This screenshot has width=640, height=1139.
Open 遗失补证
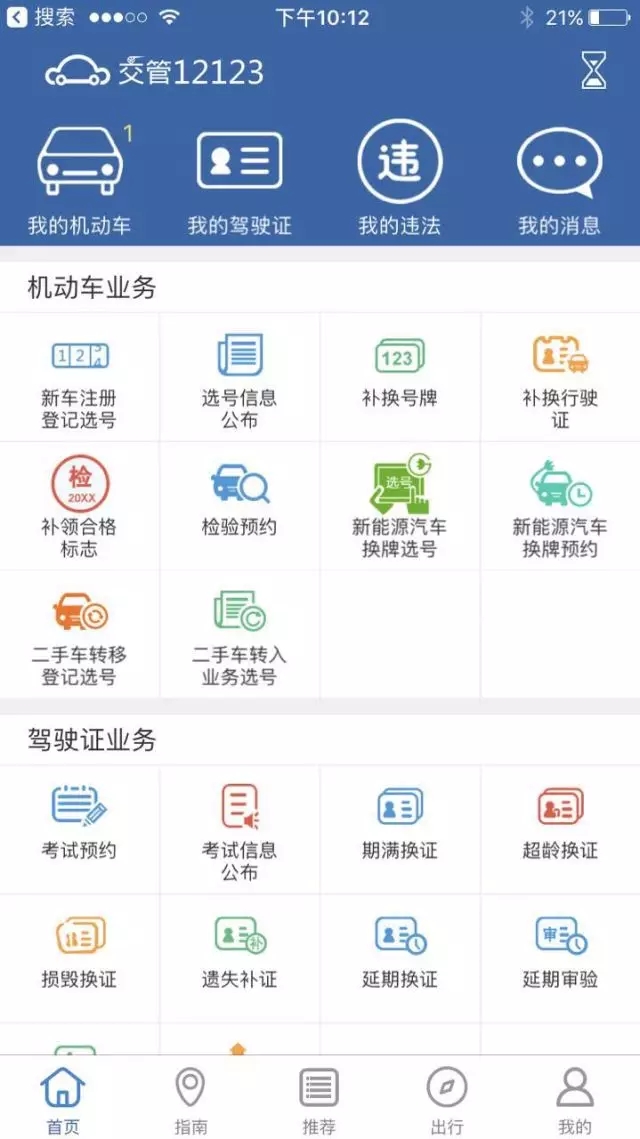tap(240, 958)
